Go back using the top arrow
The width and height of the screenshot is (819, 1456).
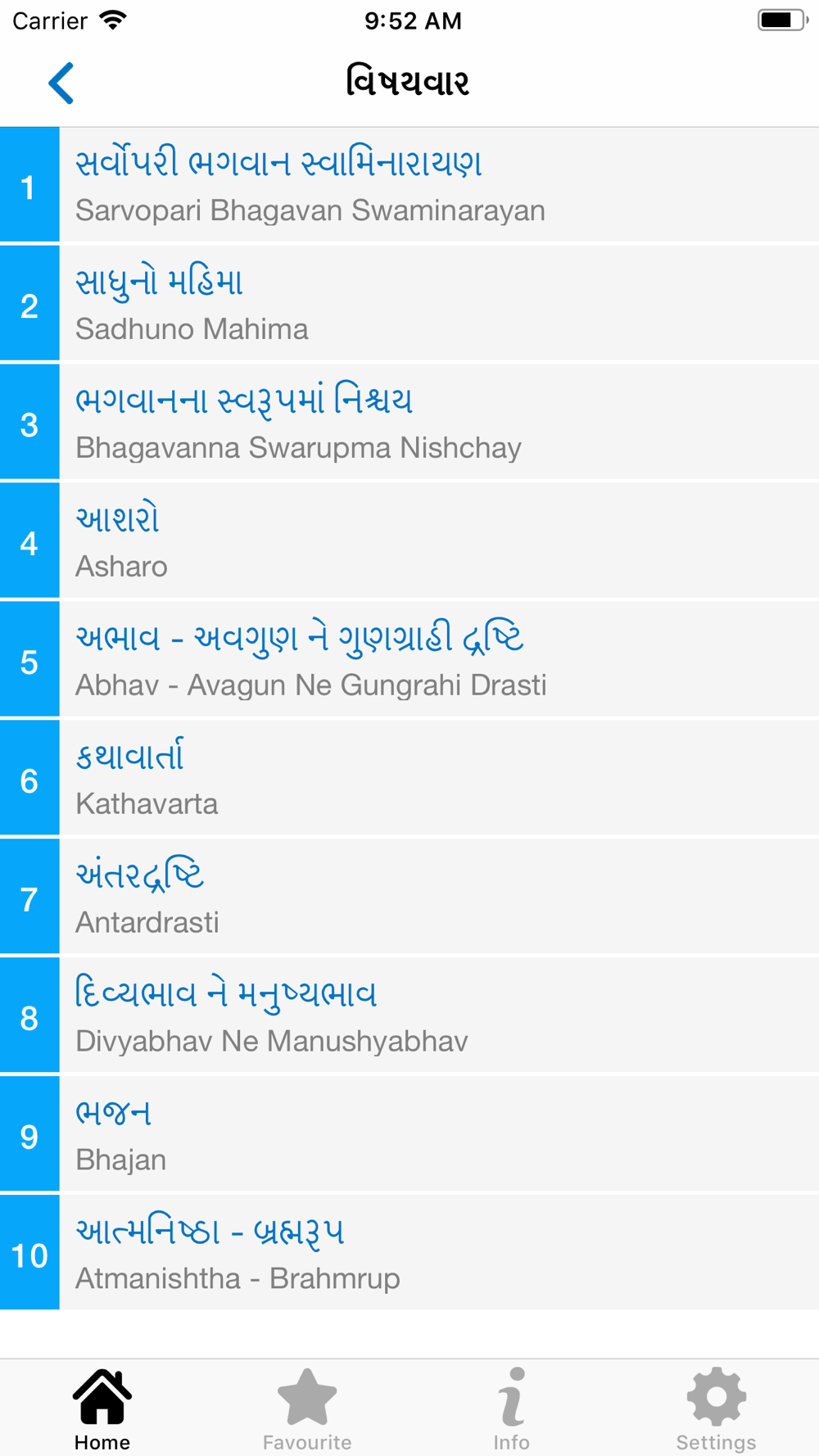coord(61,83)
